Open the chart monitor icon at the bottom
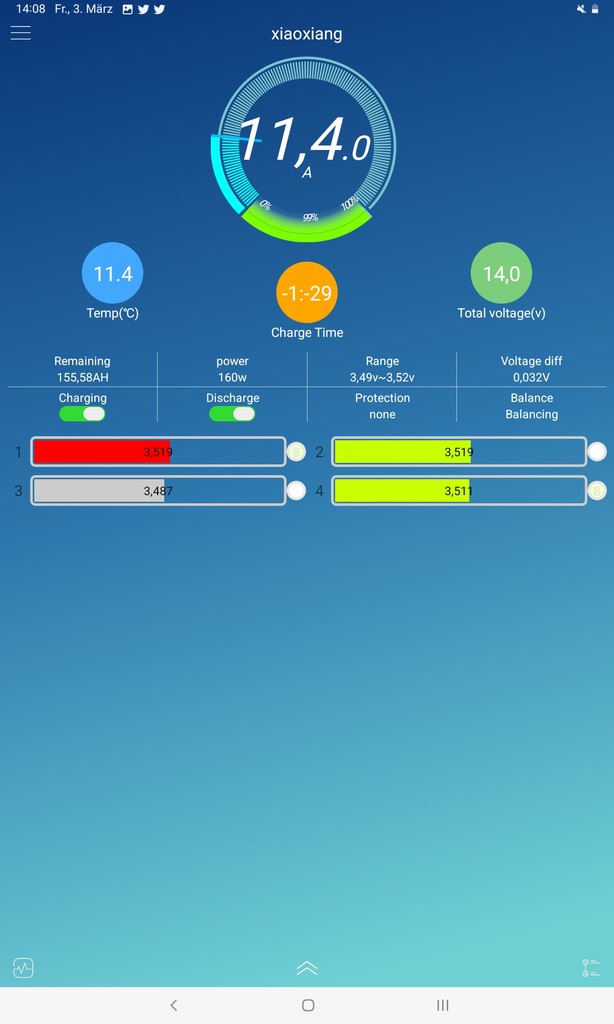The image size is (614, 1024). (24, 968)
